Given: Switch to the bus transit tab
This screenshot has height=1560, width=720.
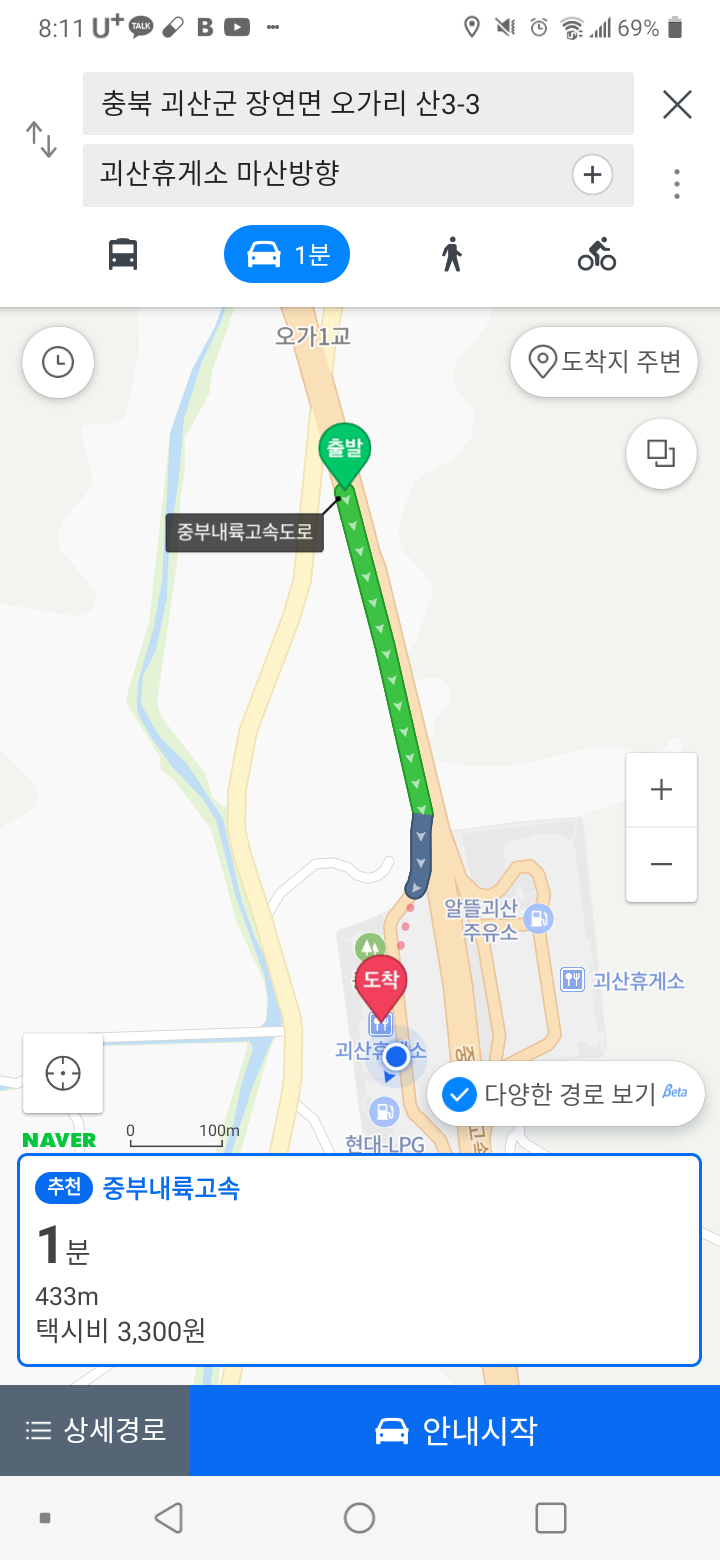Looking at the screenshot, I should tap(123, 254).
